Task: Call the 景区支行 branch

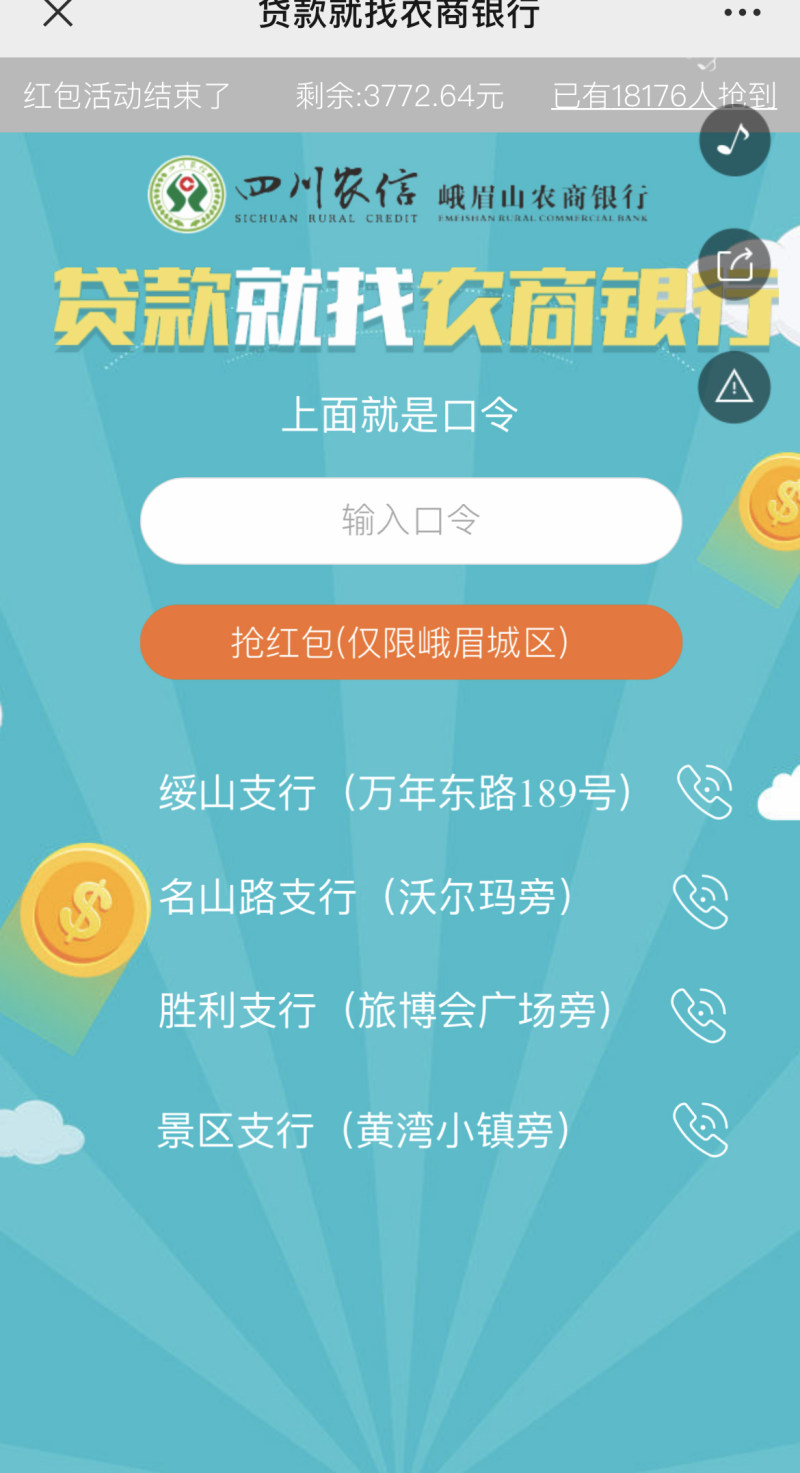Action: tap(700, 1130)
